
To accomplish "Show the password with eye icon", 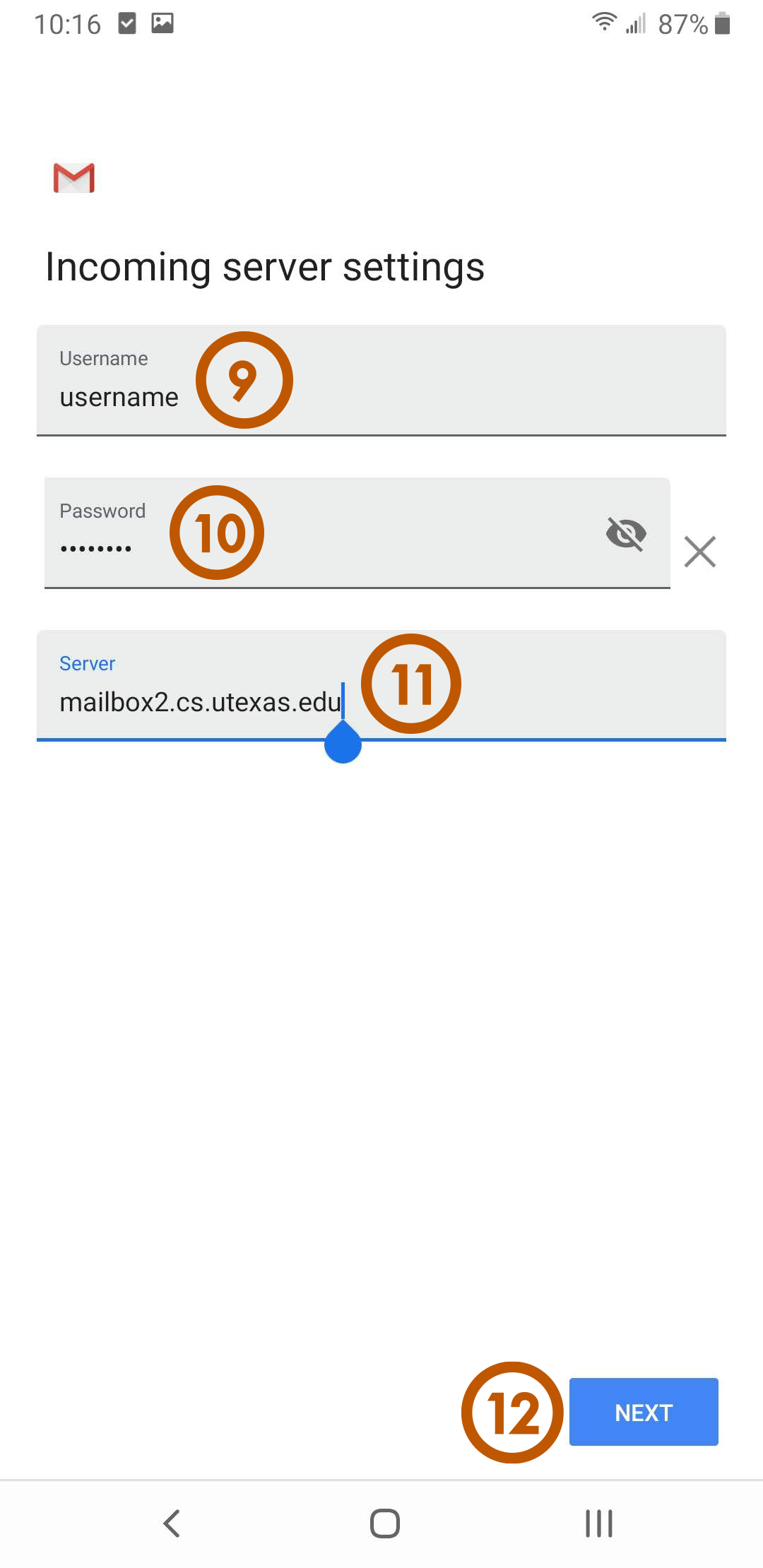I will (626, 533).
